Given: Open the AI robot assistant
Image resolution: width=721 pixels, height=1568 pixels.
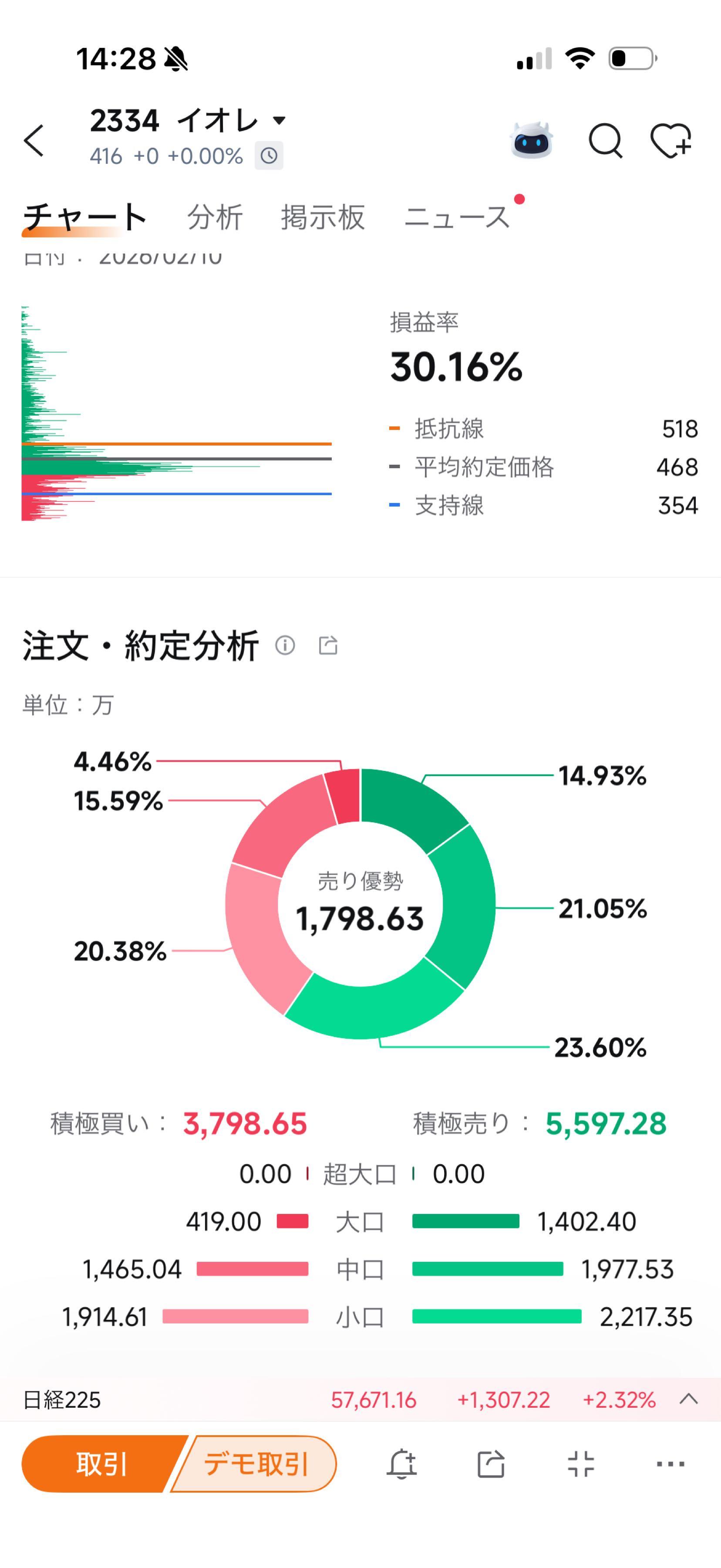Looking at the screenshot, I should [x=531, y=141].
